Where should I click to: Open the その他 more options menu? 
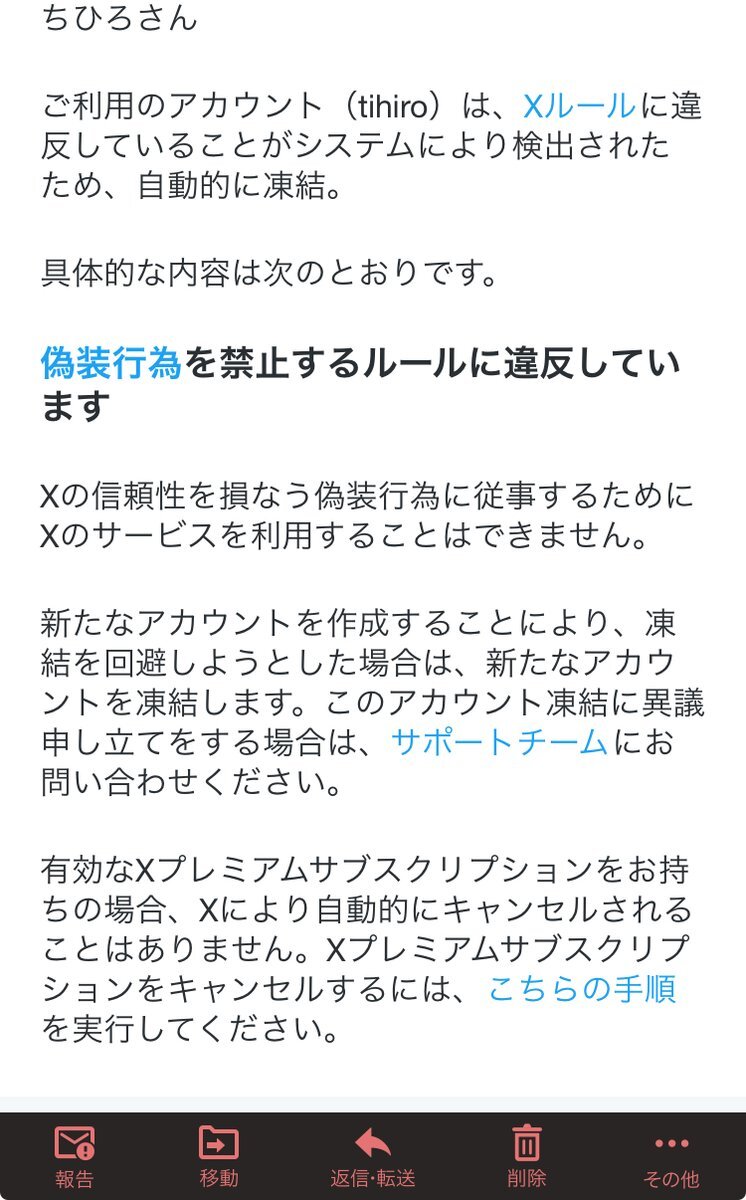[x=671, y=1155]
